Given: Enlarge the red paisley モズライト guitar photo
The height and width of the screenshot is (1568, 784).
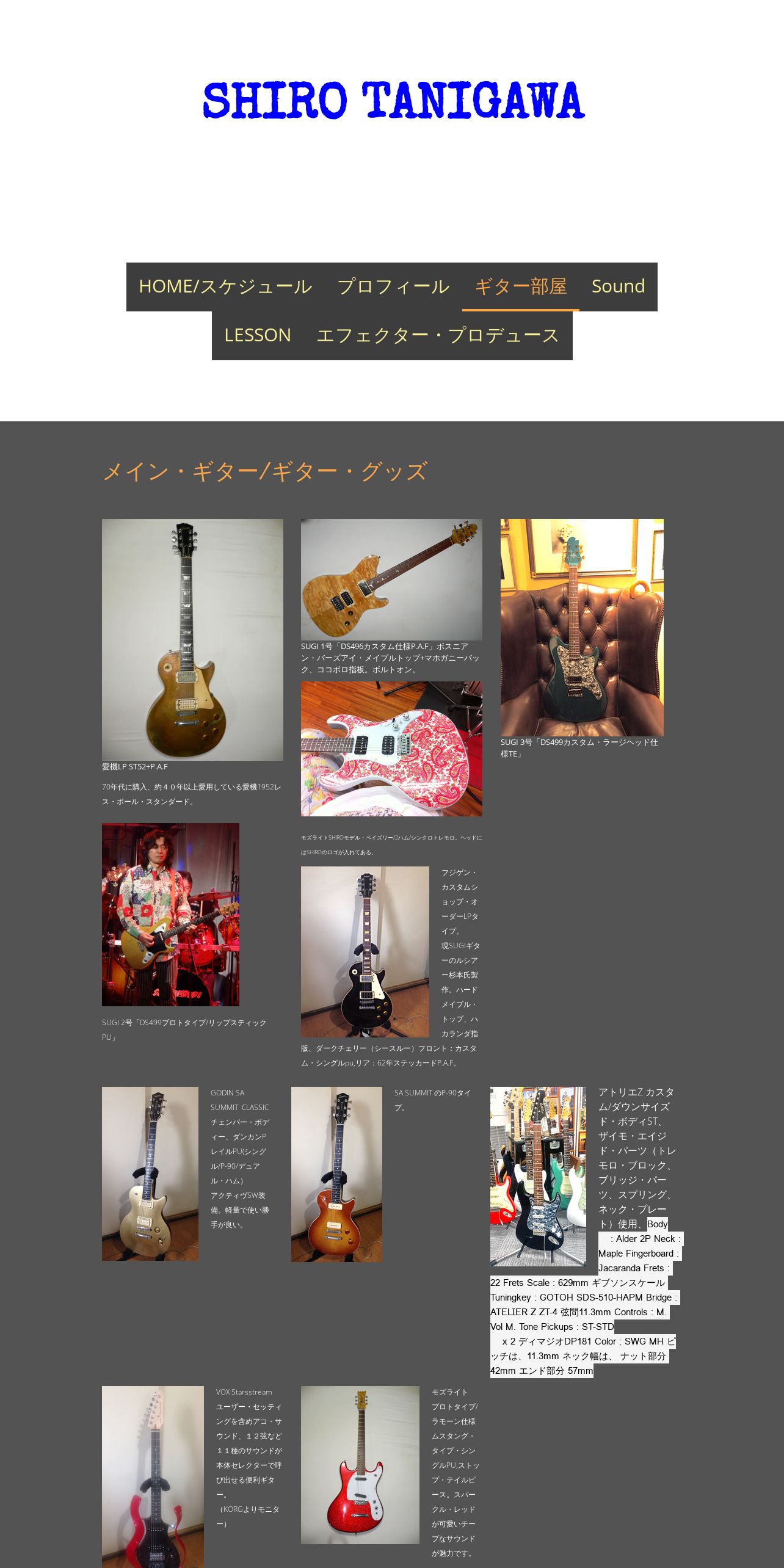Looking at the screenshot, I should pos(391,749).
